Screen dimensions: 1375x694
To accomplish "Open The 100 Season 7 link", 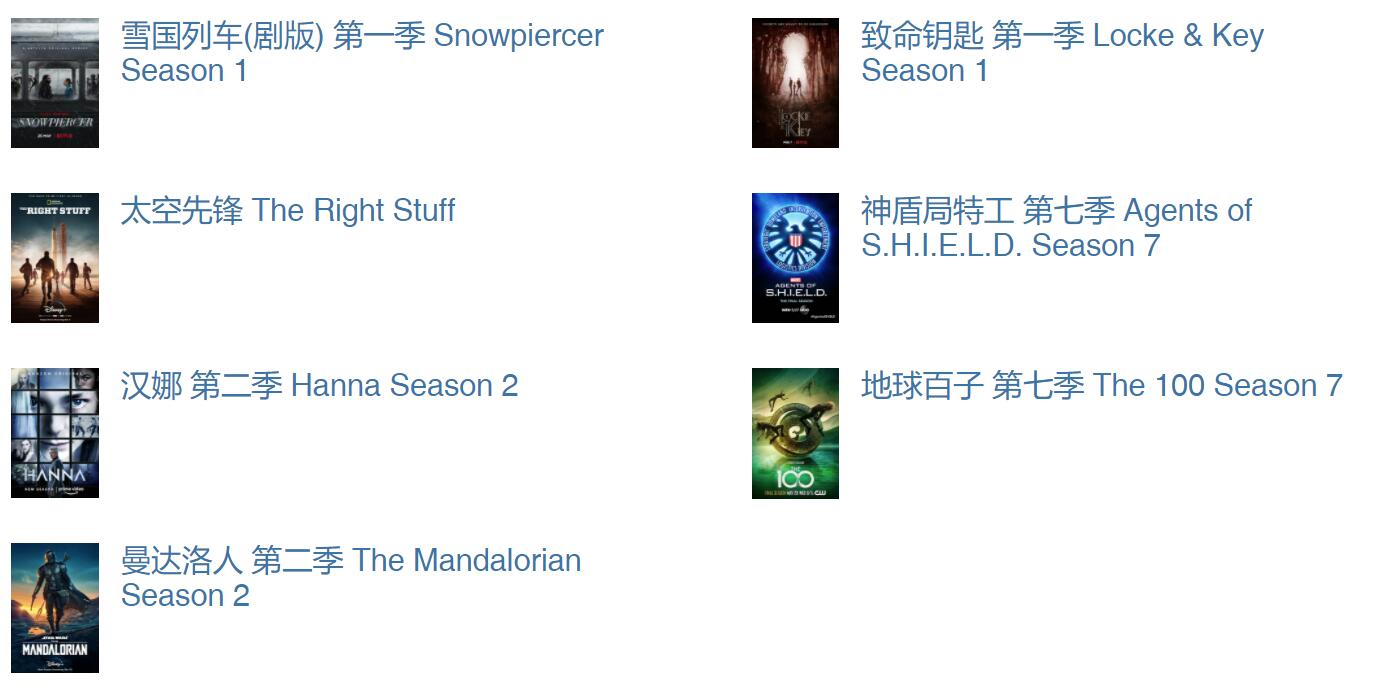I will click(x=1101, y=386).
